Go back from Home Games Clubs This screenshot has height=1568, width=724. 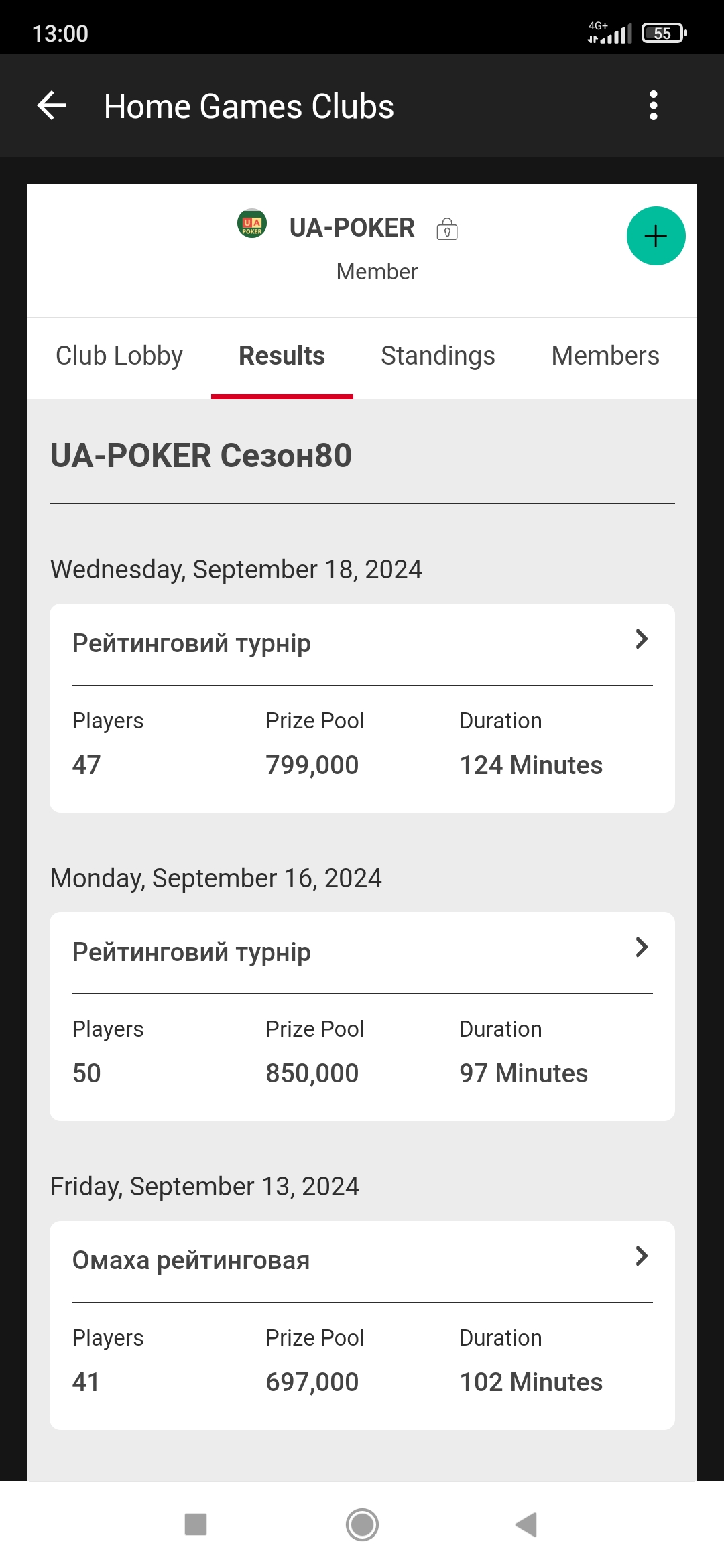(52, 106)
